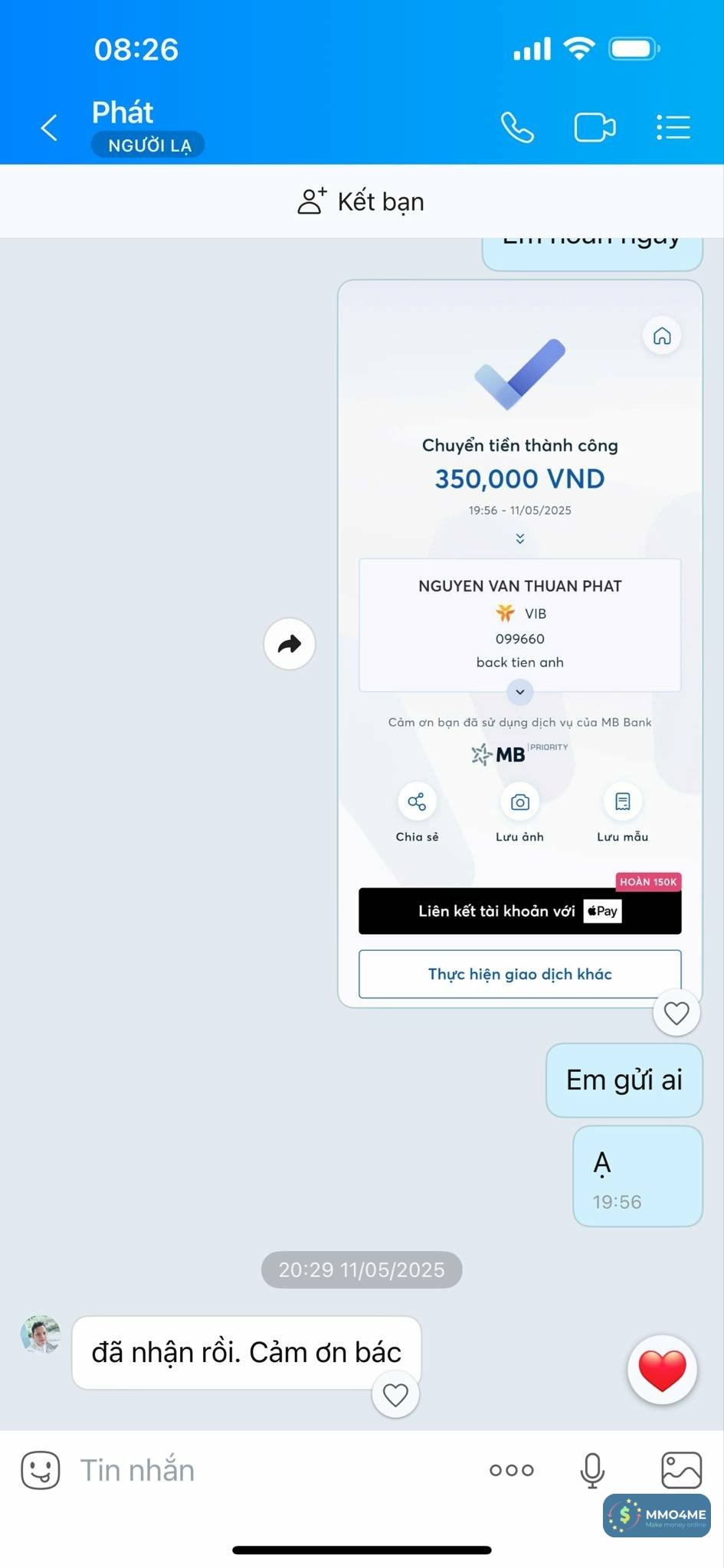Image resolution: width=724 pixels, height=1568 pixels.
Task: Start a video call with Phát
Action: point(595,127)
